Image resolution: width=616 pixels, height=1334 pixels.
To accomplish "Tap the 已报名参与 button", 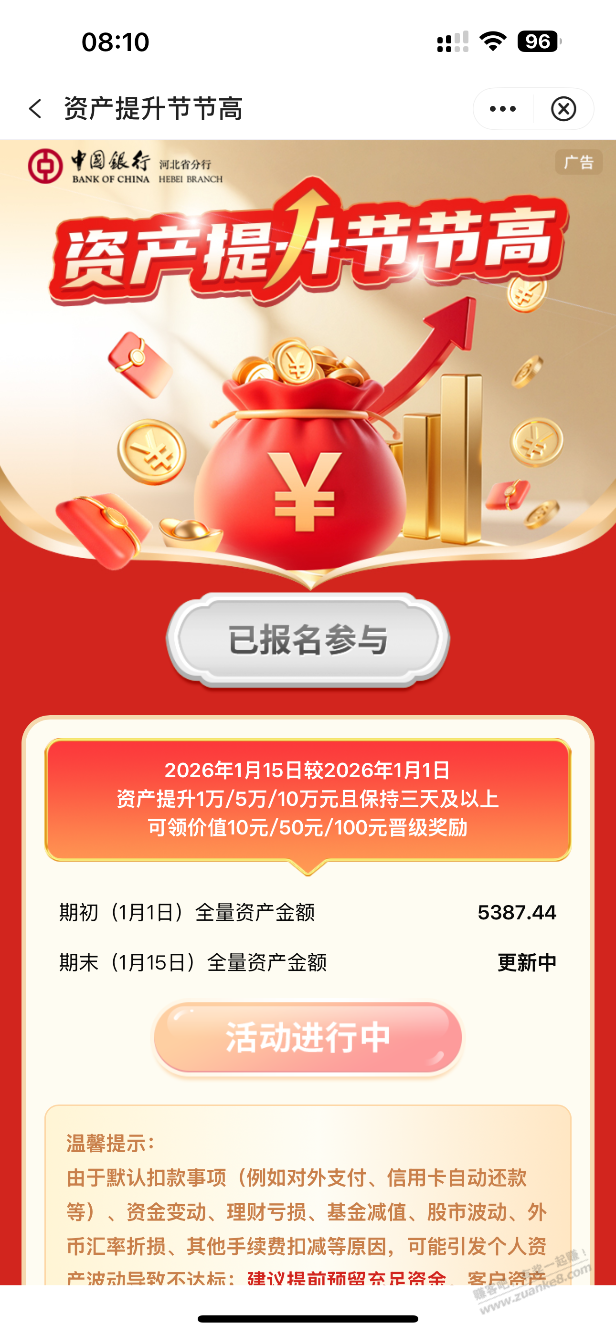I will point(308,640).
